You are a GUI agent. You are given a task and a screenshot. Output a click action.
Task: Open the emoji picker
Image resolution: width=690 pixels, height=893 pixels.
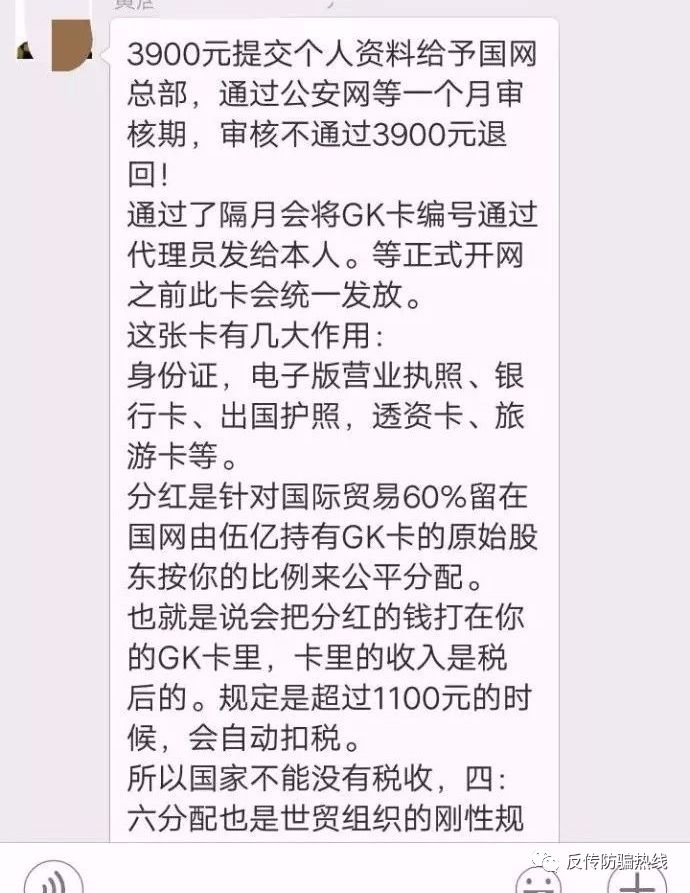click(x=538, y=883)
